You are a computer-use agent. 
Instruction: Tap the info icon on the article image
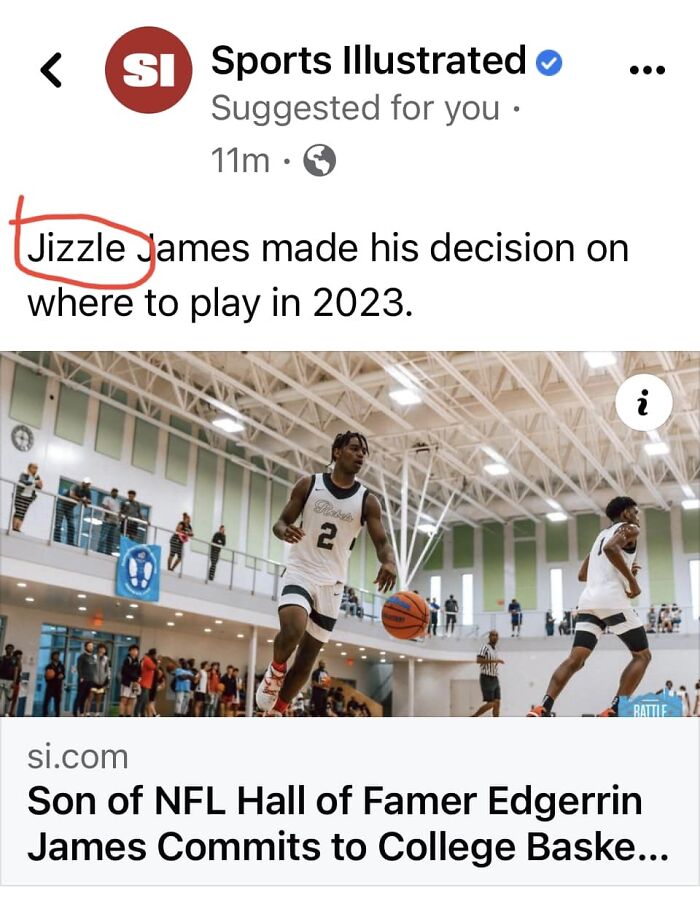tap(643, 402)
